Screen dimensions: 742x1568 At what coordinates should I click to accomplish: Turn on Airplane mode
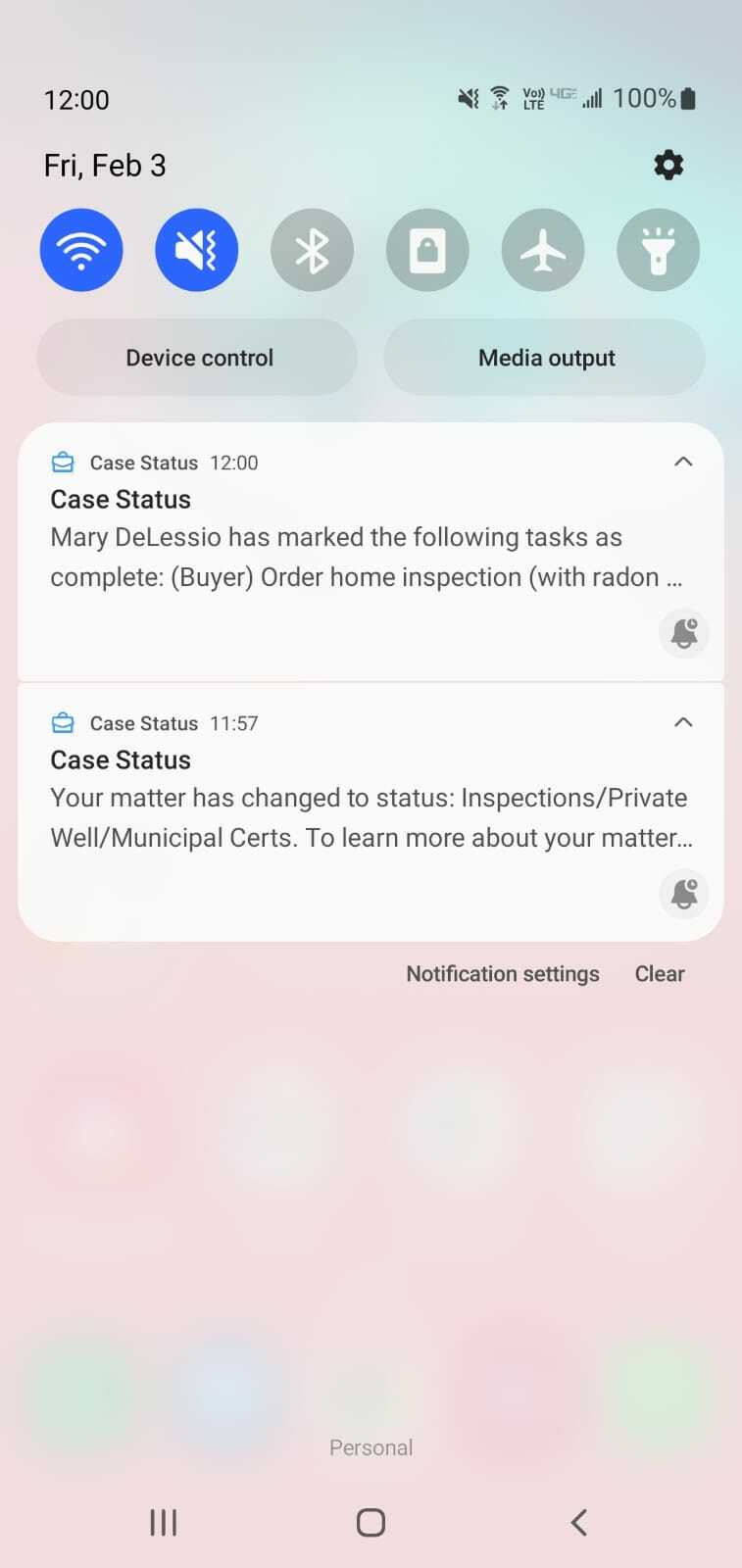pyautogui.click(x=542, y=250)
